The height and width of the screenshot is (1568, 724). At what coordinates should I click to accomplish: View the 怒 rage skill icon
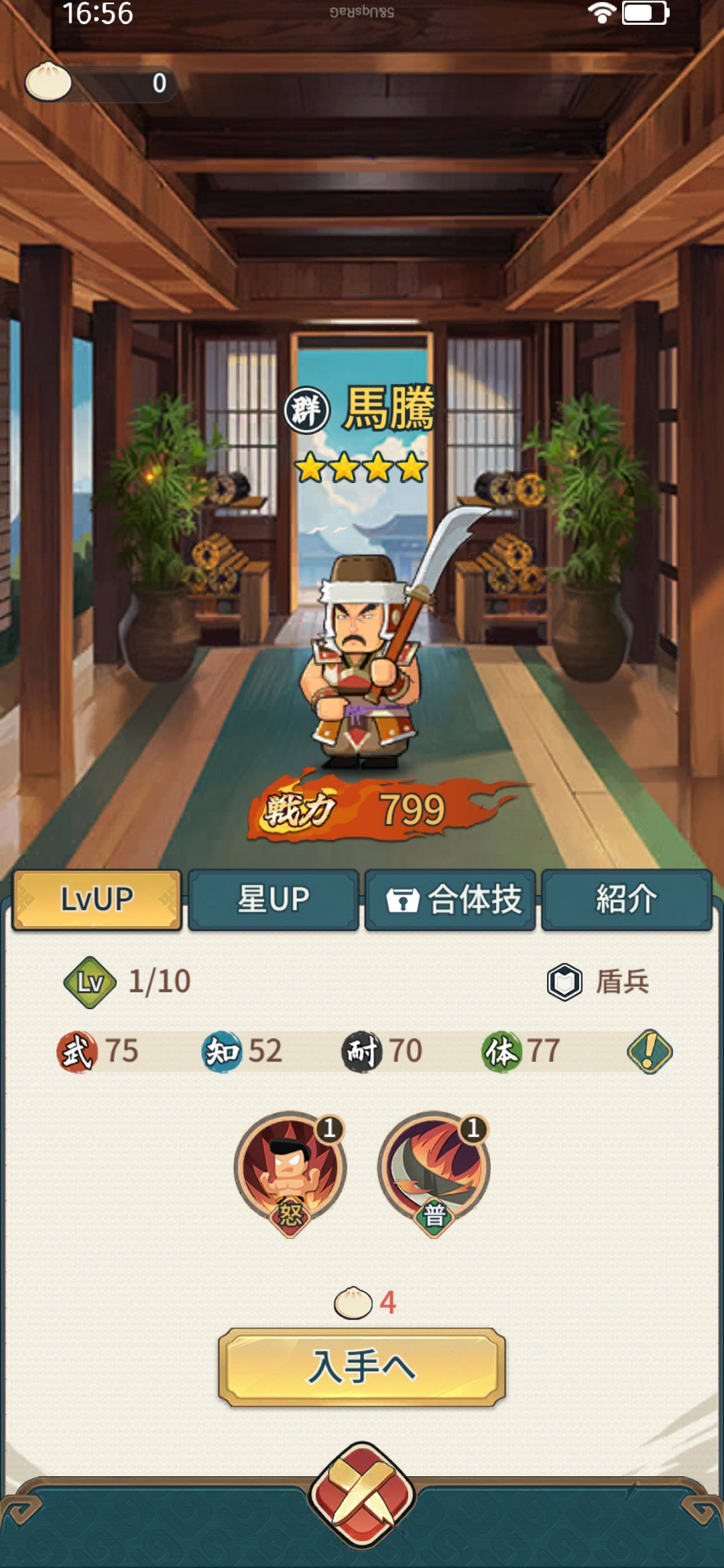(x=290, y=1169)
